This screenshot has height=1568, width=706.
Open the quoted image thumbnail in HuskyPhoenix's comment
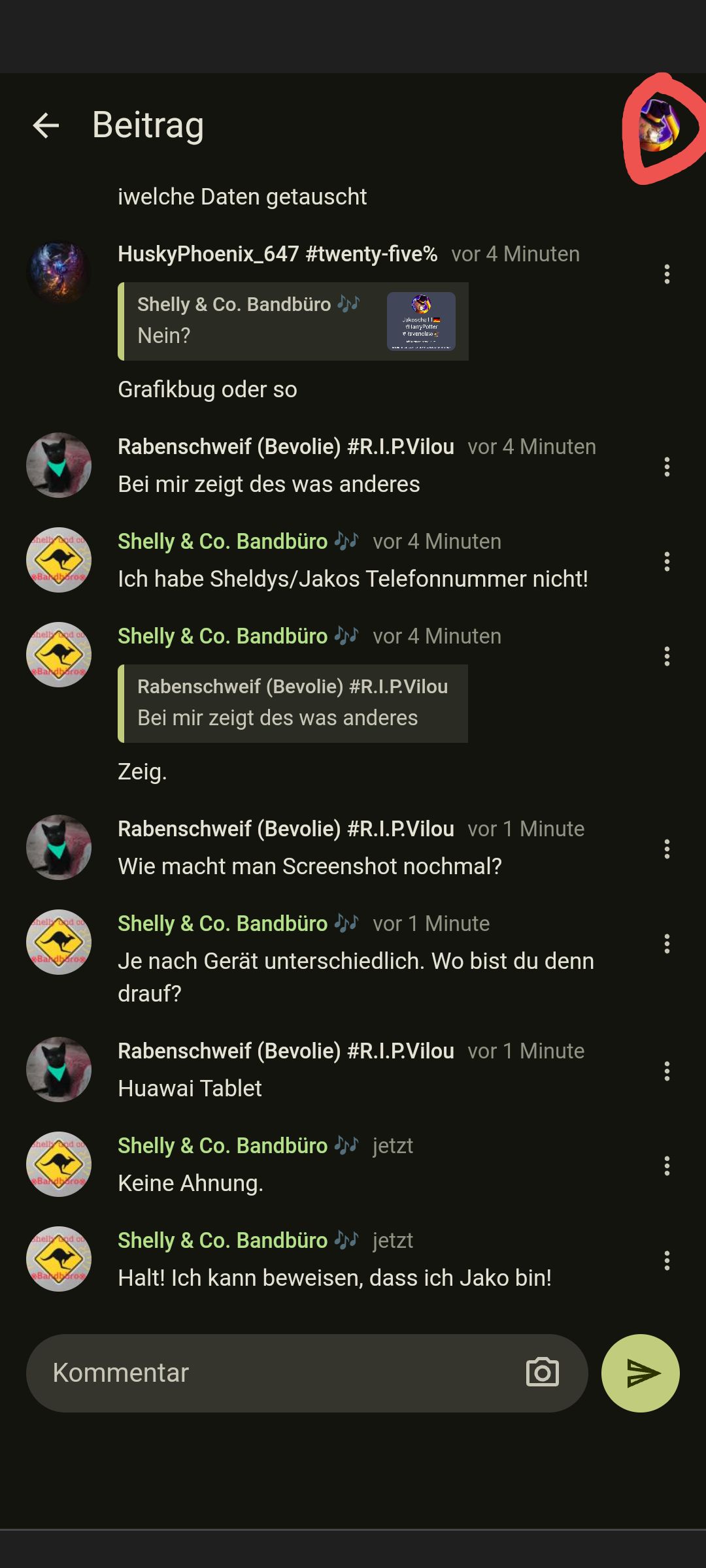coord(421,321)
